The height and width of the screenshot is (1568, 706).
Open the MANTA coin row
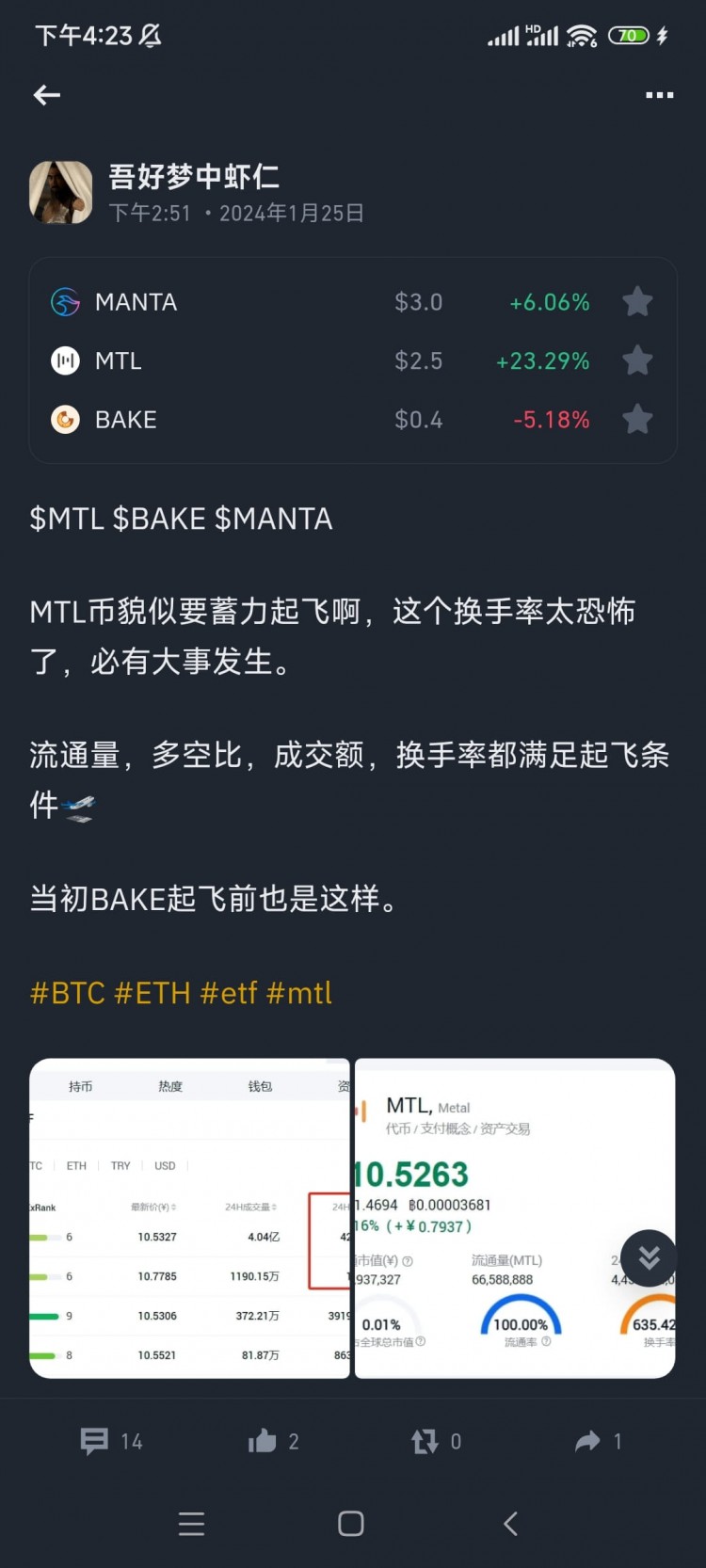(x=136, y=302)
